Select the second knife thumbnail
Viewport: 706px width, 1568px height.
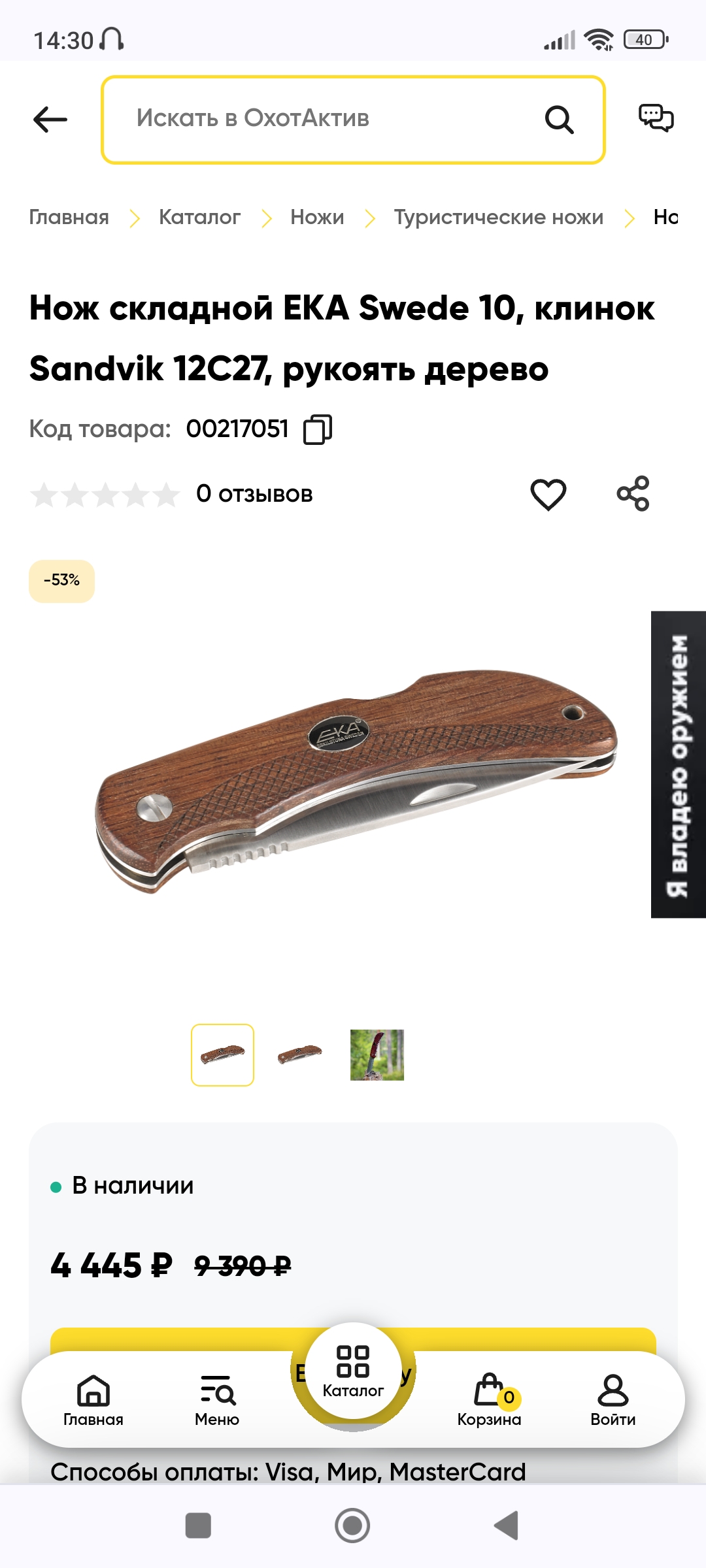[300, 1054]
